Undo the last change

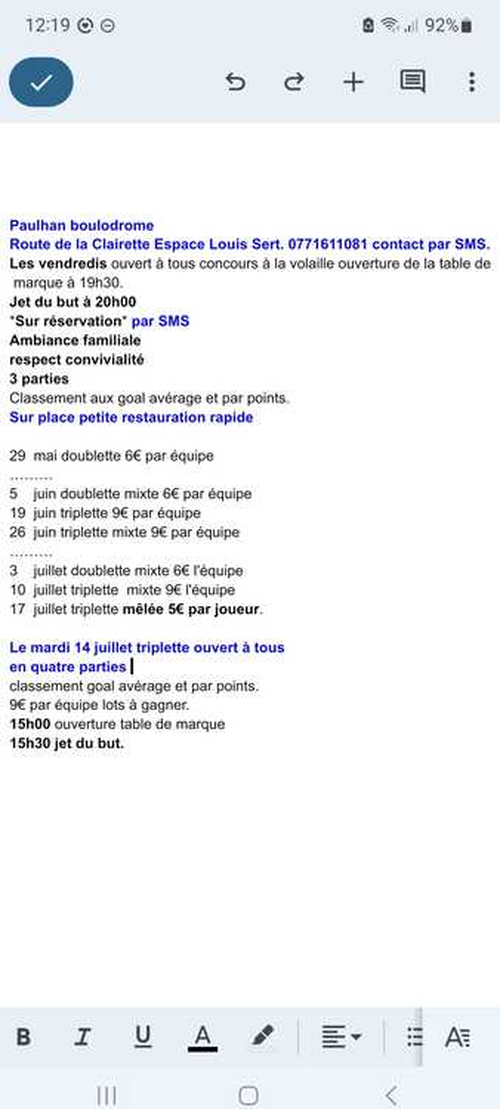click(236, 82)
